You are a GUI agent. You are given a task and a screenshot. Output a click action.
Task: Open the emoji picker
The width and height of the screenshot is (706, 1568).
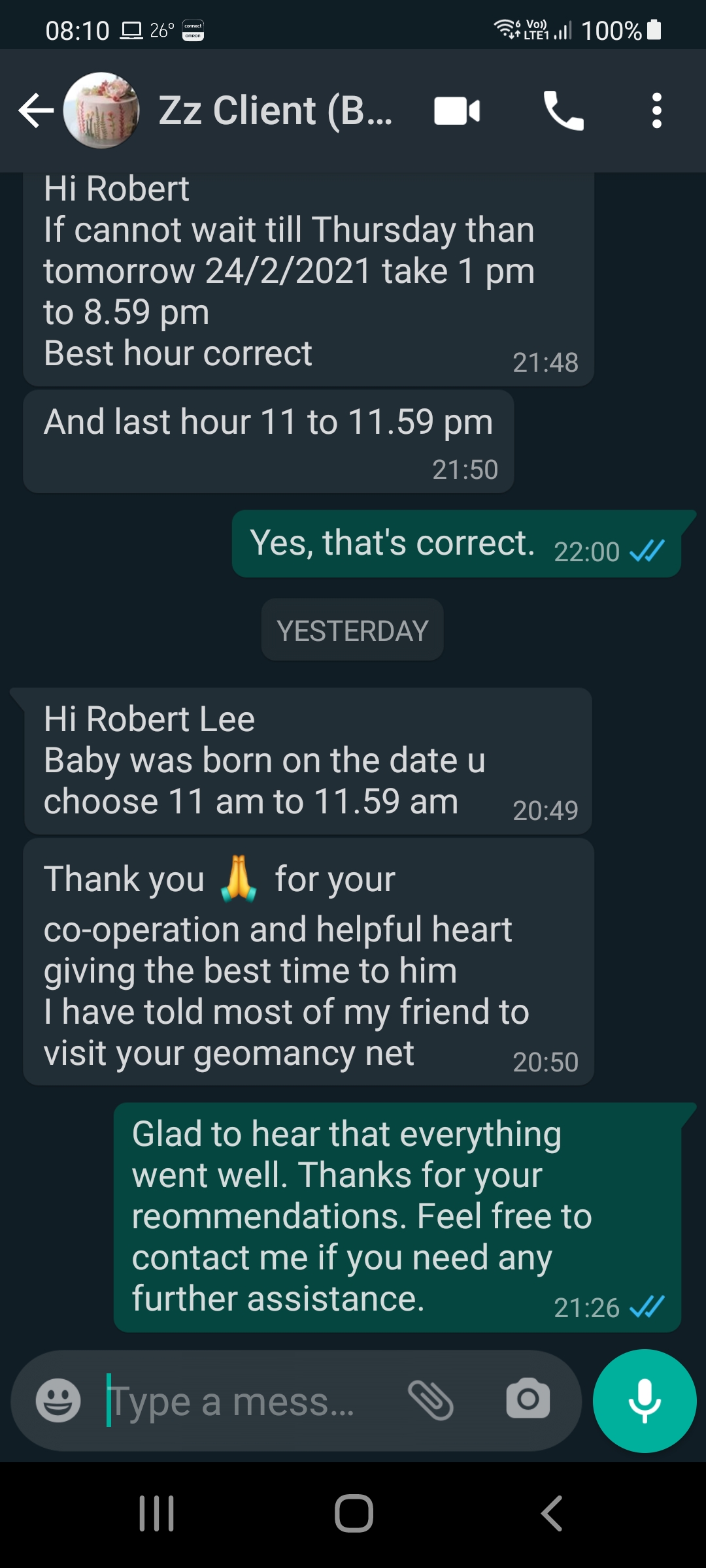tap(58, 1400)
